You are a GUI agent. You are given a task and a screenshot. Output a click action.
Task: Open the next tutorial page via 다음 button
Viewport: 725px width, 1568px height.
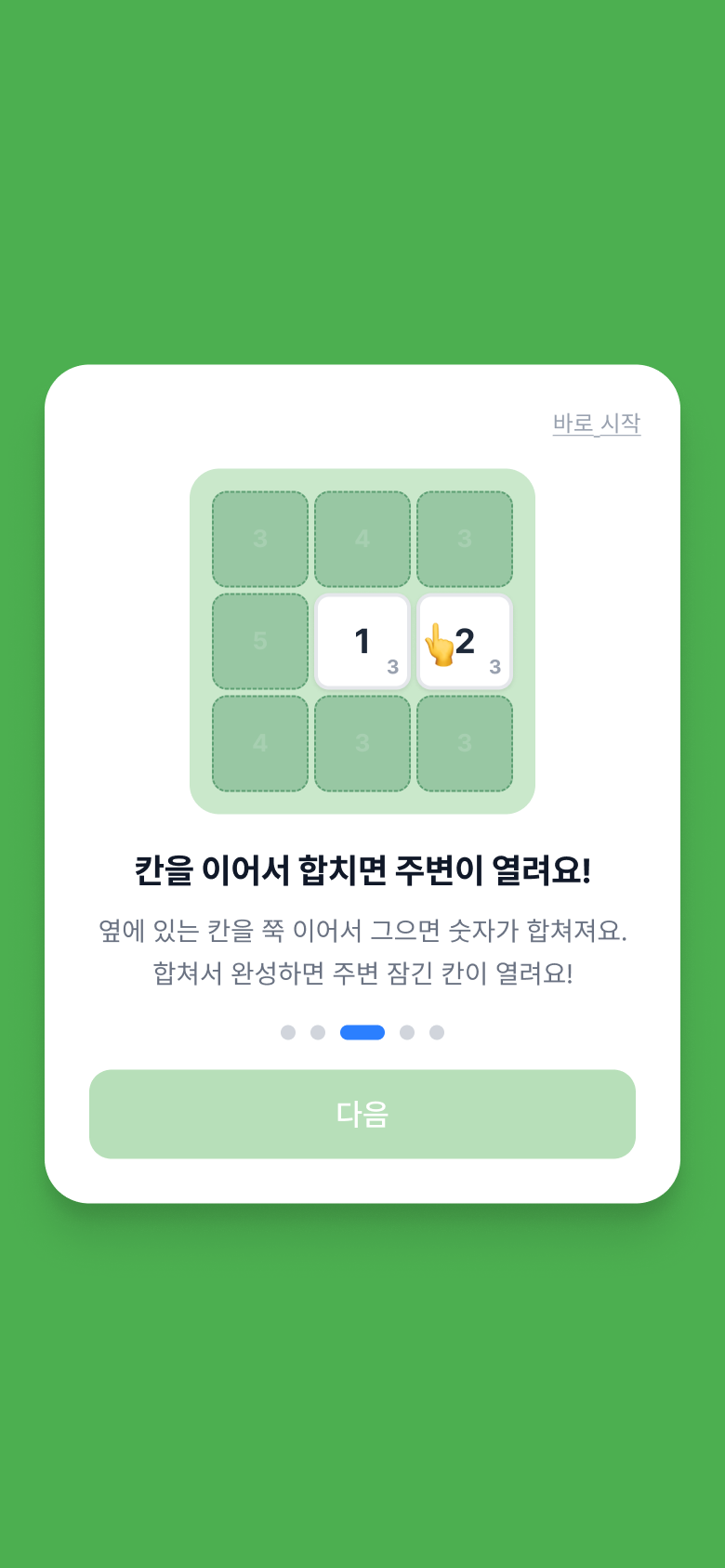(362, 1114)
